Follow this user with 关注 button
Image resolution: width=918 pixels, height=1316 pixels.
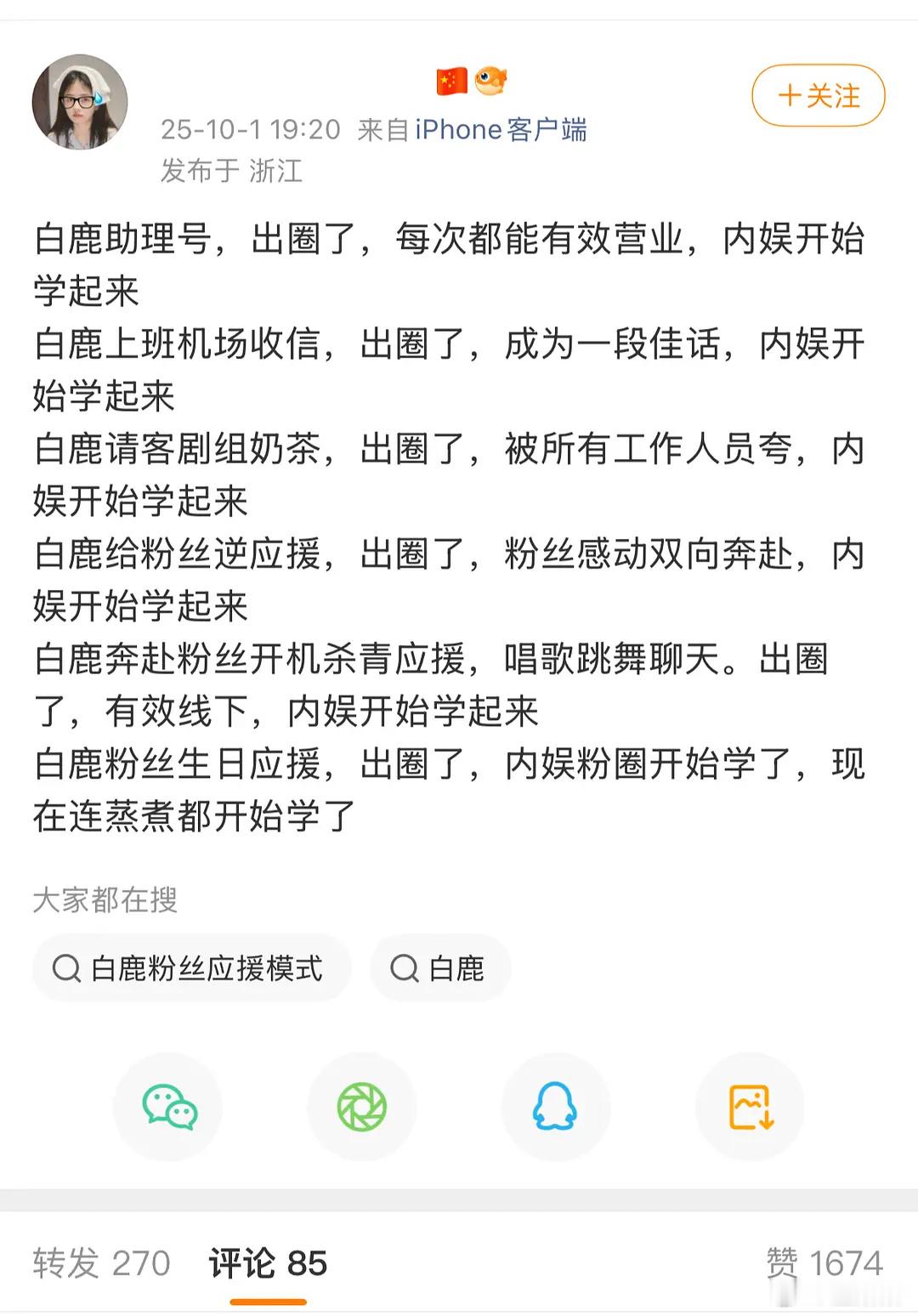coord(818,95)
